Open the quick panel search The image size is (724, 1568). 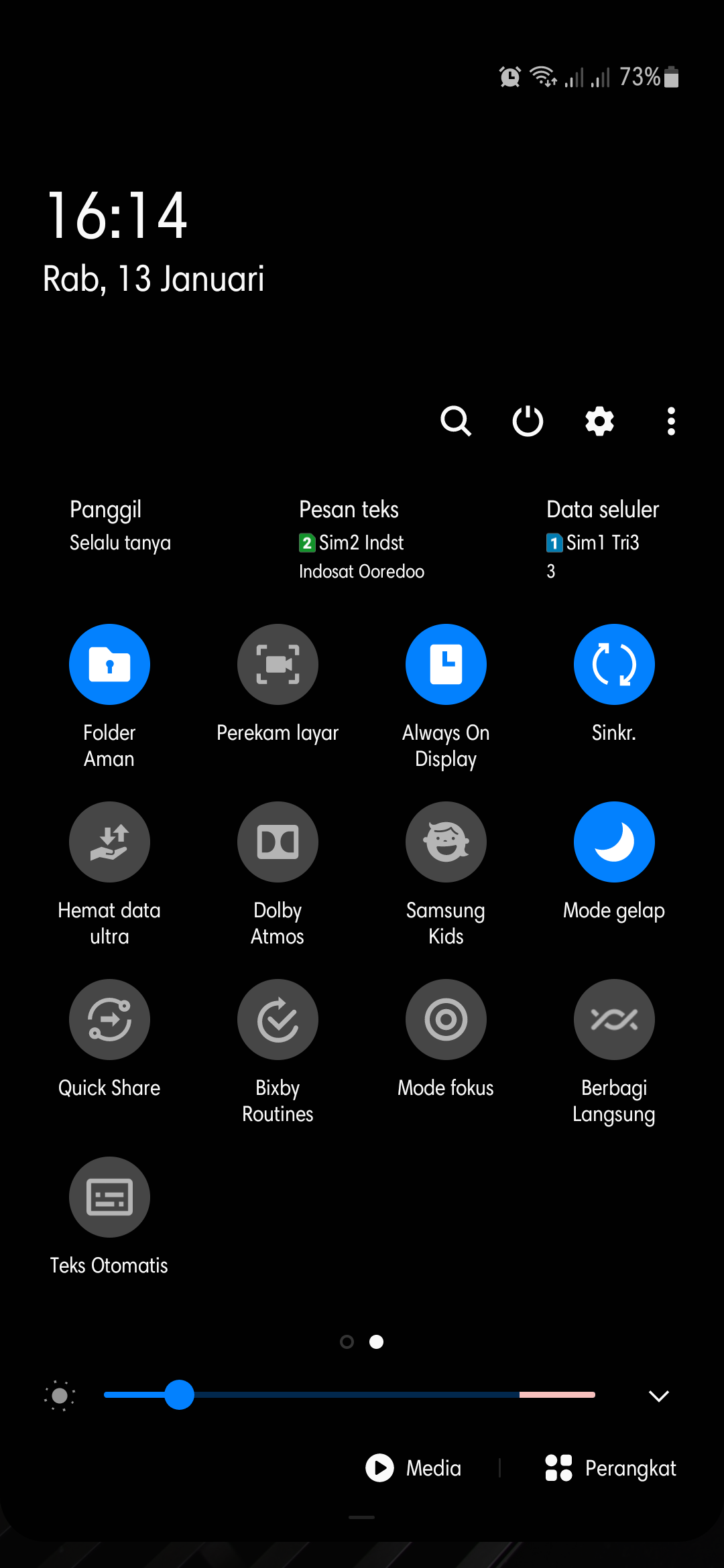(456, 421)
